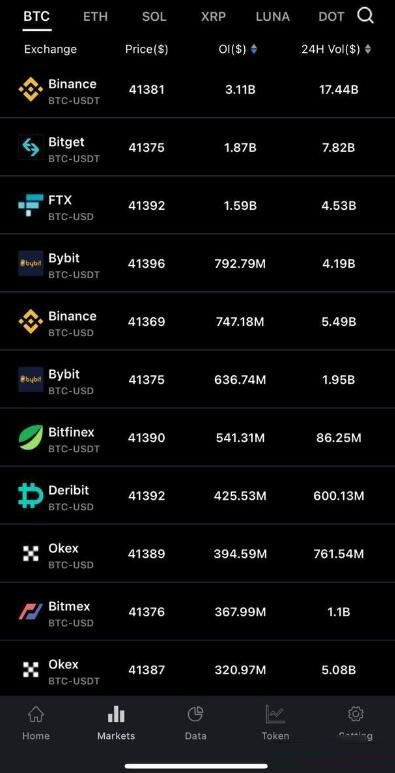This screenshot has height=773, width=395.
Task: Open the Bitfinex BTC-USDT row
Action: (x=197, y=437)
